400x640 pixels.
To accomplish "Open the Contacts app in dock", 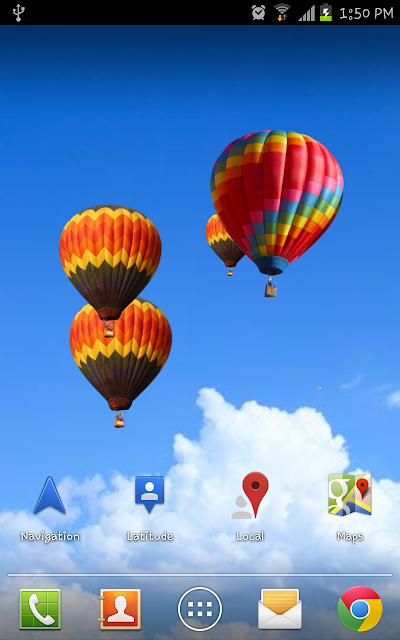I will pyautogui.click(x=120, y=609).
